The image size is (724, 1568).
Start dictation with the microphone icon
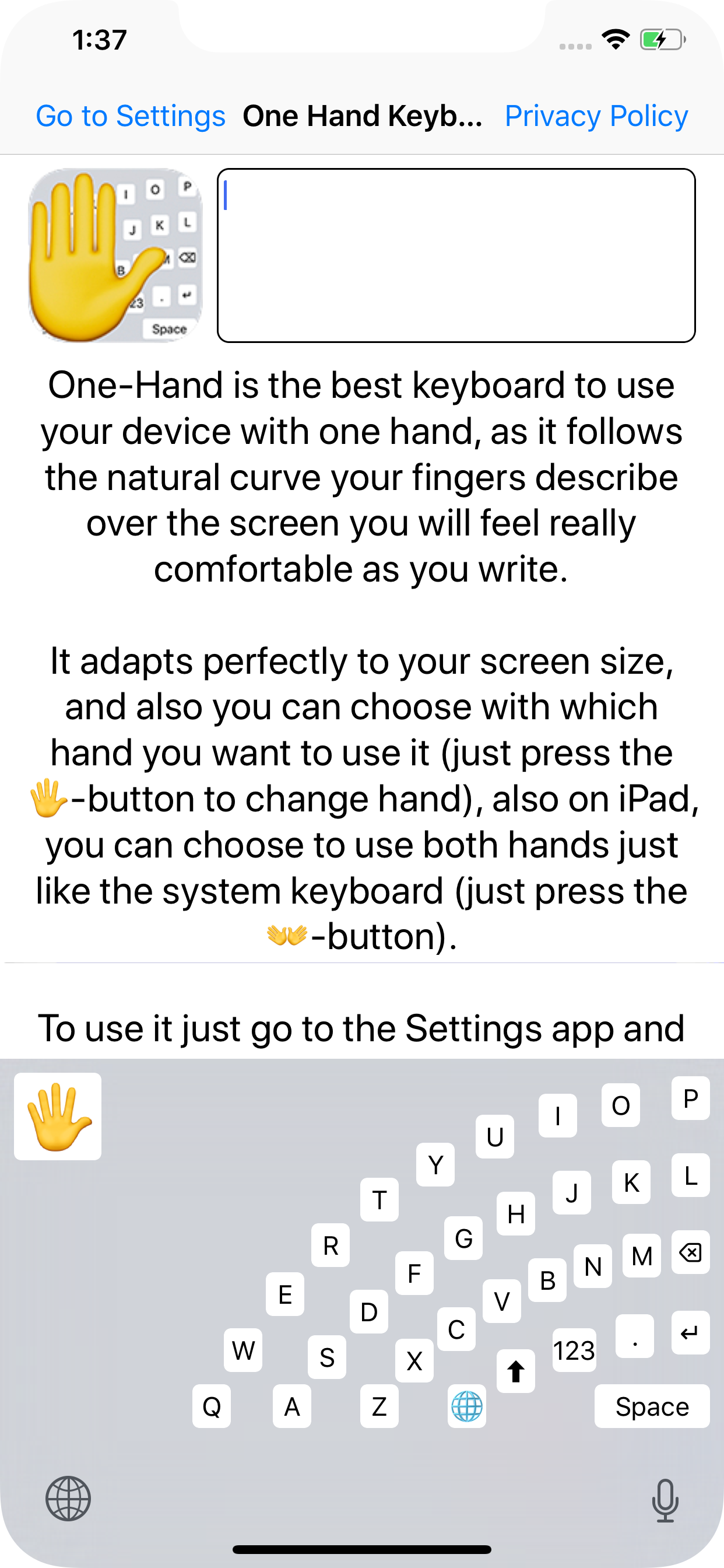(665, 1501)
